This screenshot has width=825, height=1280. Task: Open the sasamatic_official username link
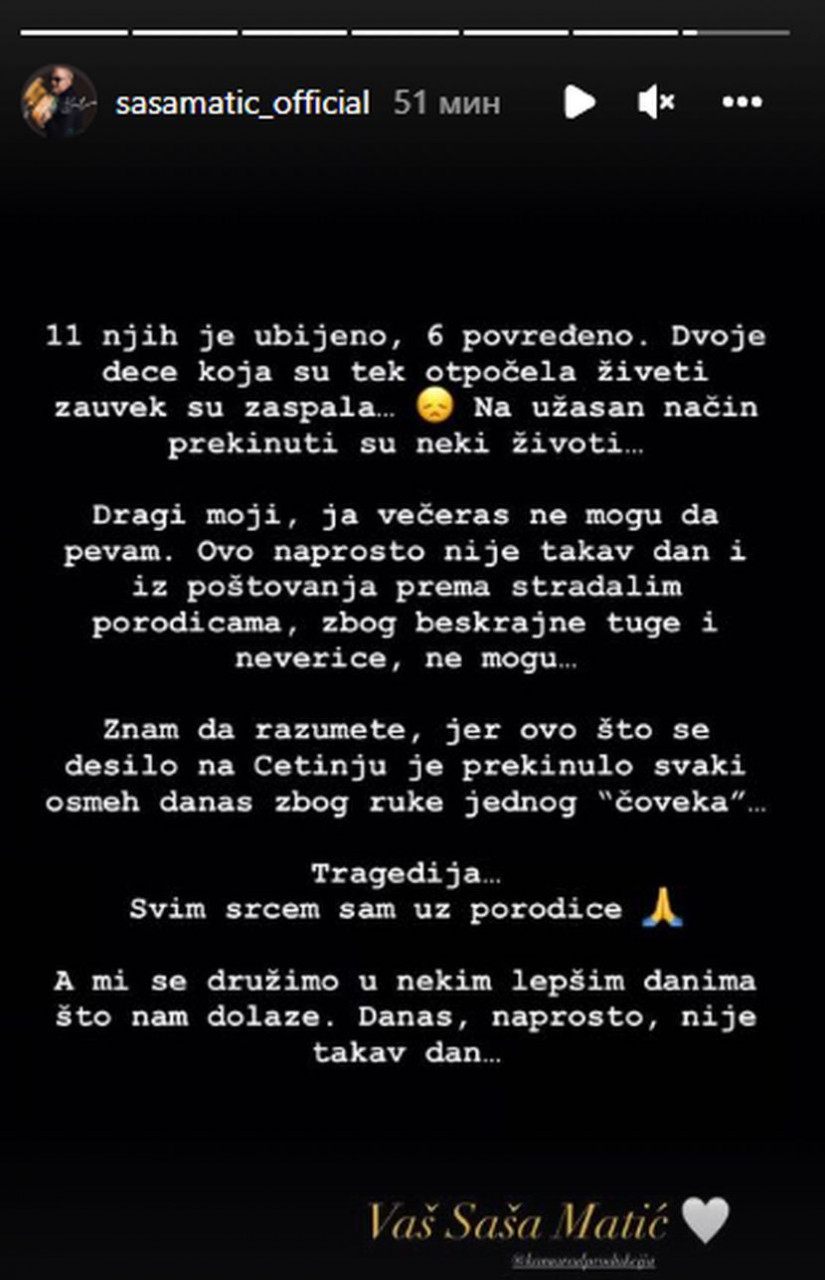coord(242,103)
